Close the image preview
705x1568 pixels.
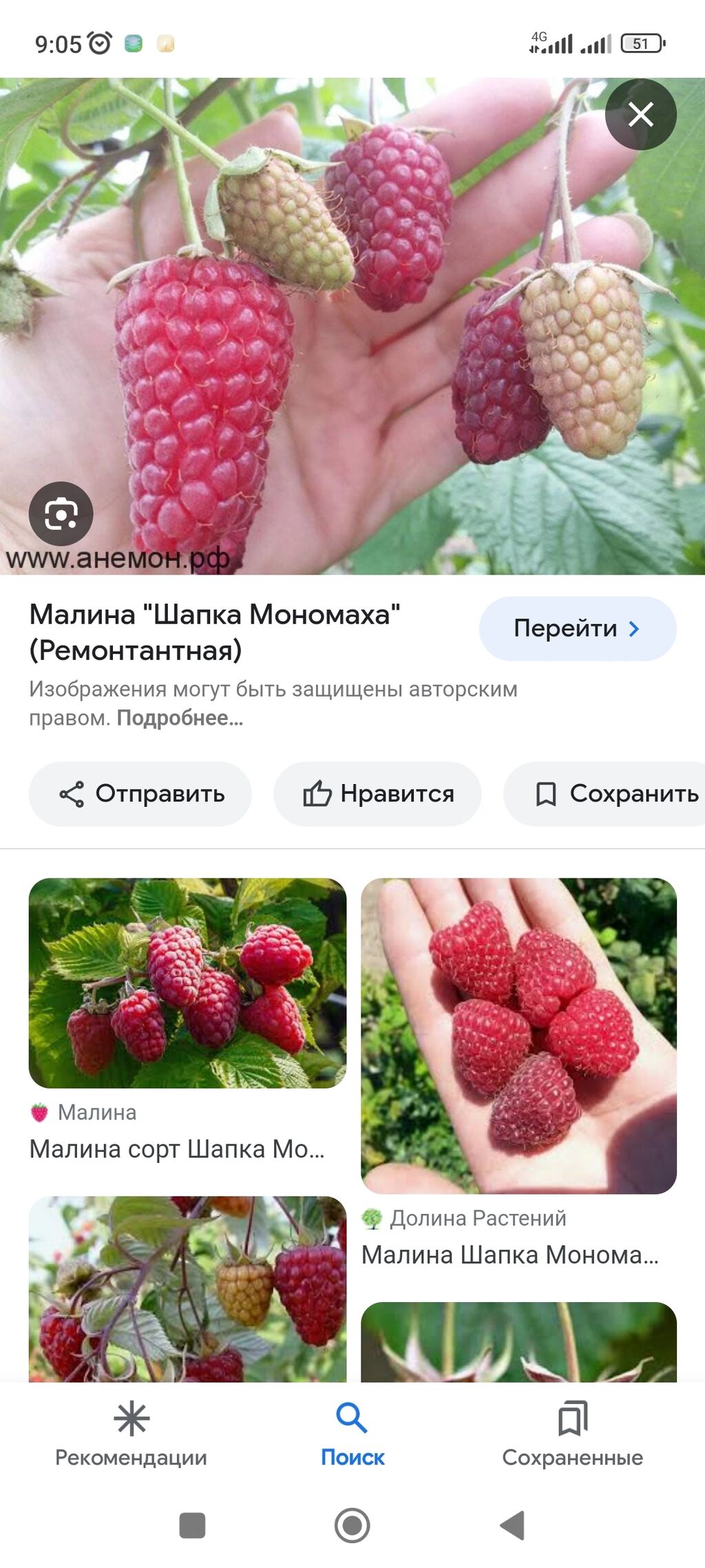pyautogui.click(x=640, y=114)
